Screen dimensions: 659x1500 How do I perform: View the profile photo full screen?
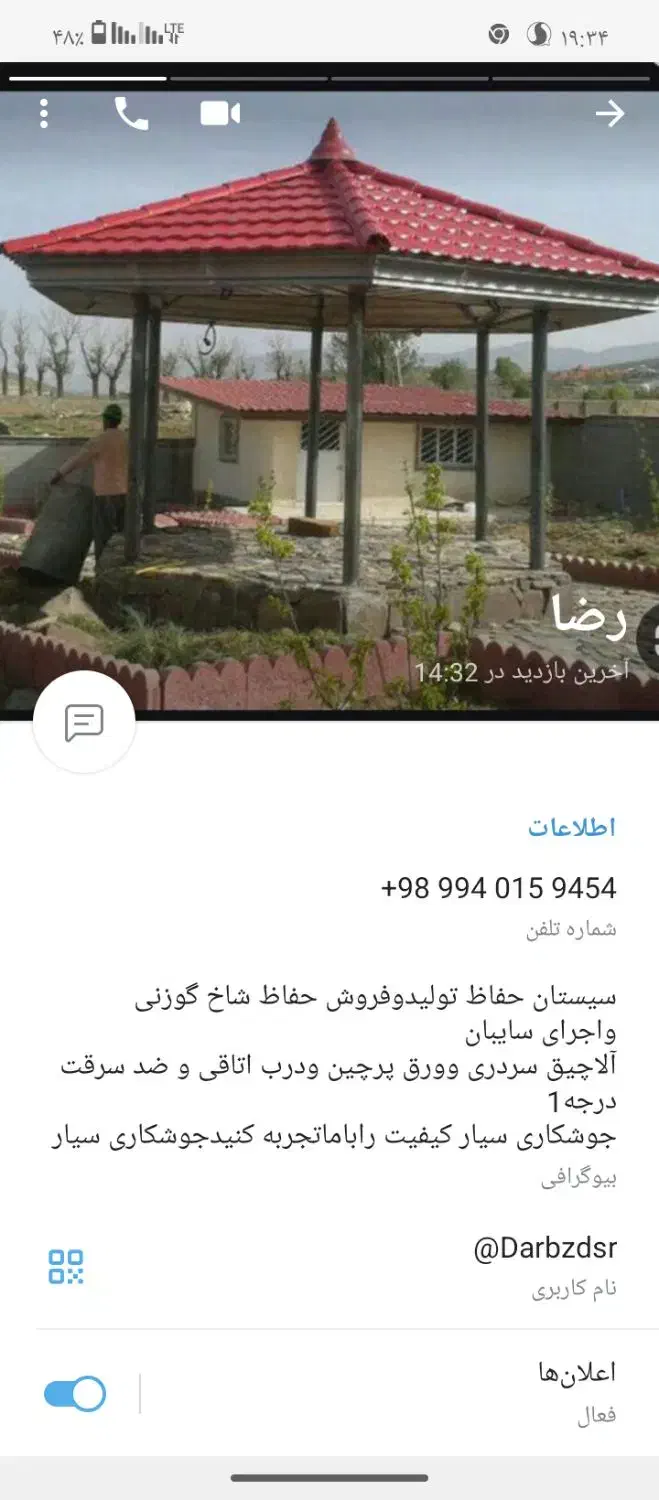point(330,400)
